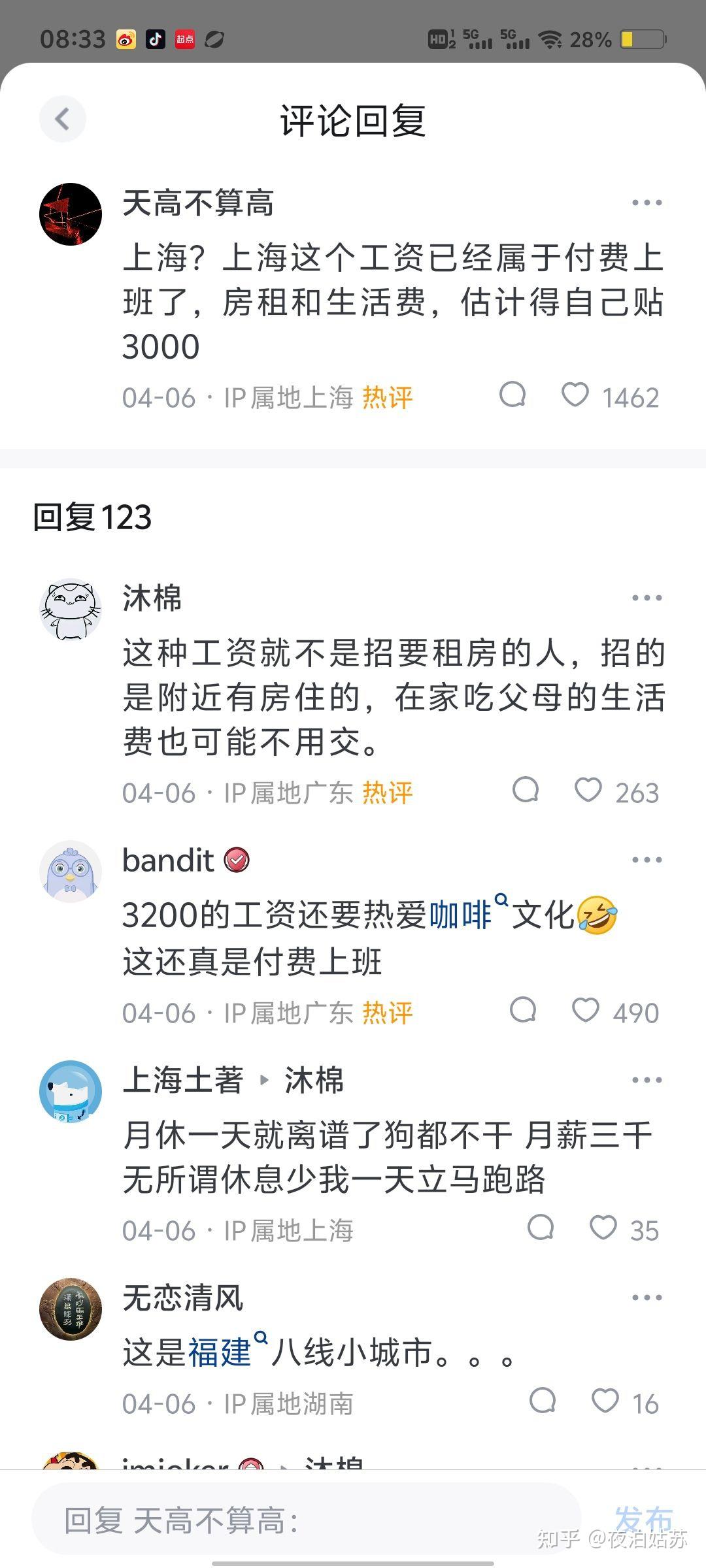Like bandit's reply with 490 likes
This screenshot has width=706, height=1568.
[x=586, y=1010]
